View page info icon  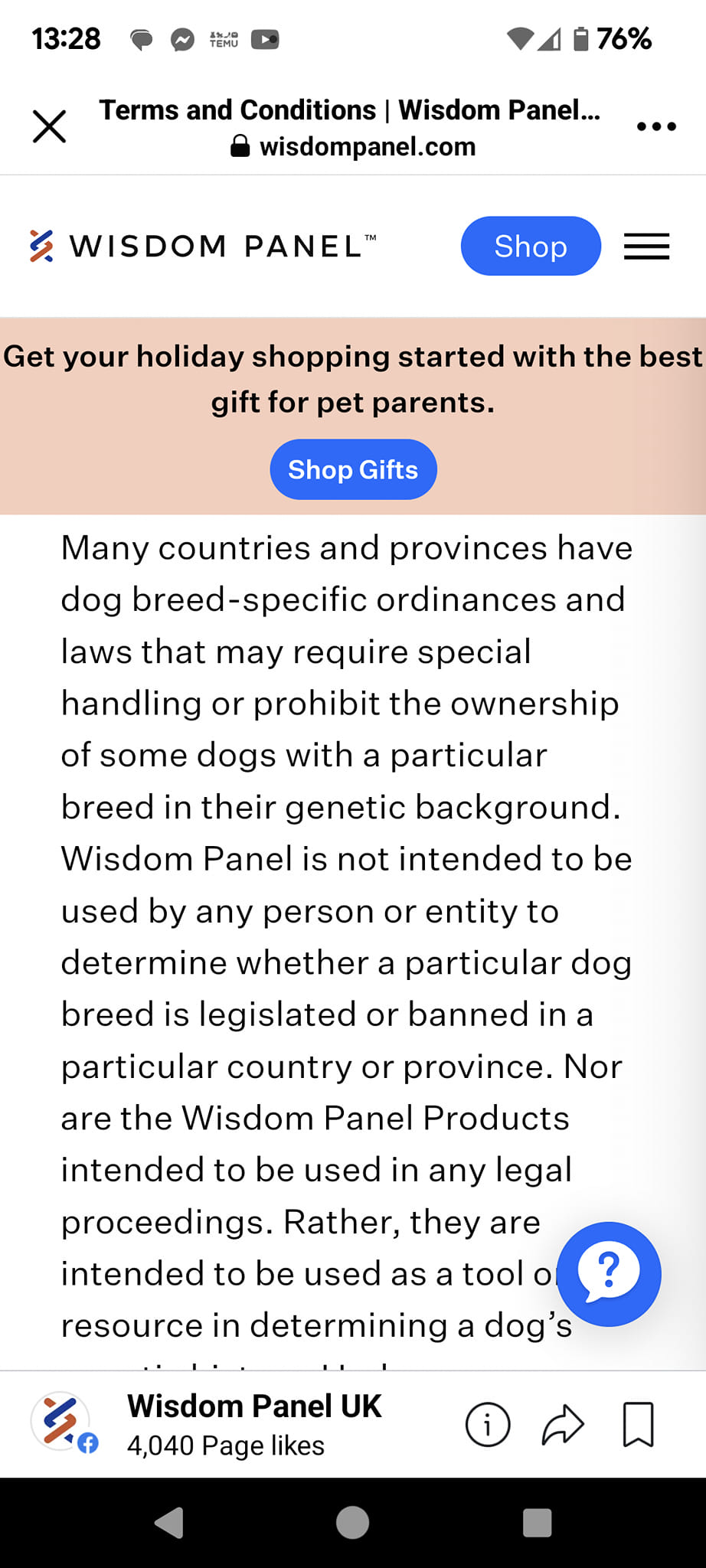488,1425
